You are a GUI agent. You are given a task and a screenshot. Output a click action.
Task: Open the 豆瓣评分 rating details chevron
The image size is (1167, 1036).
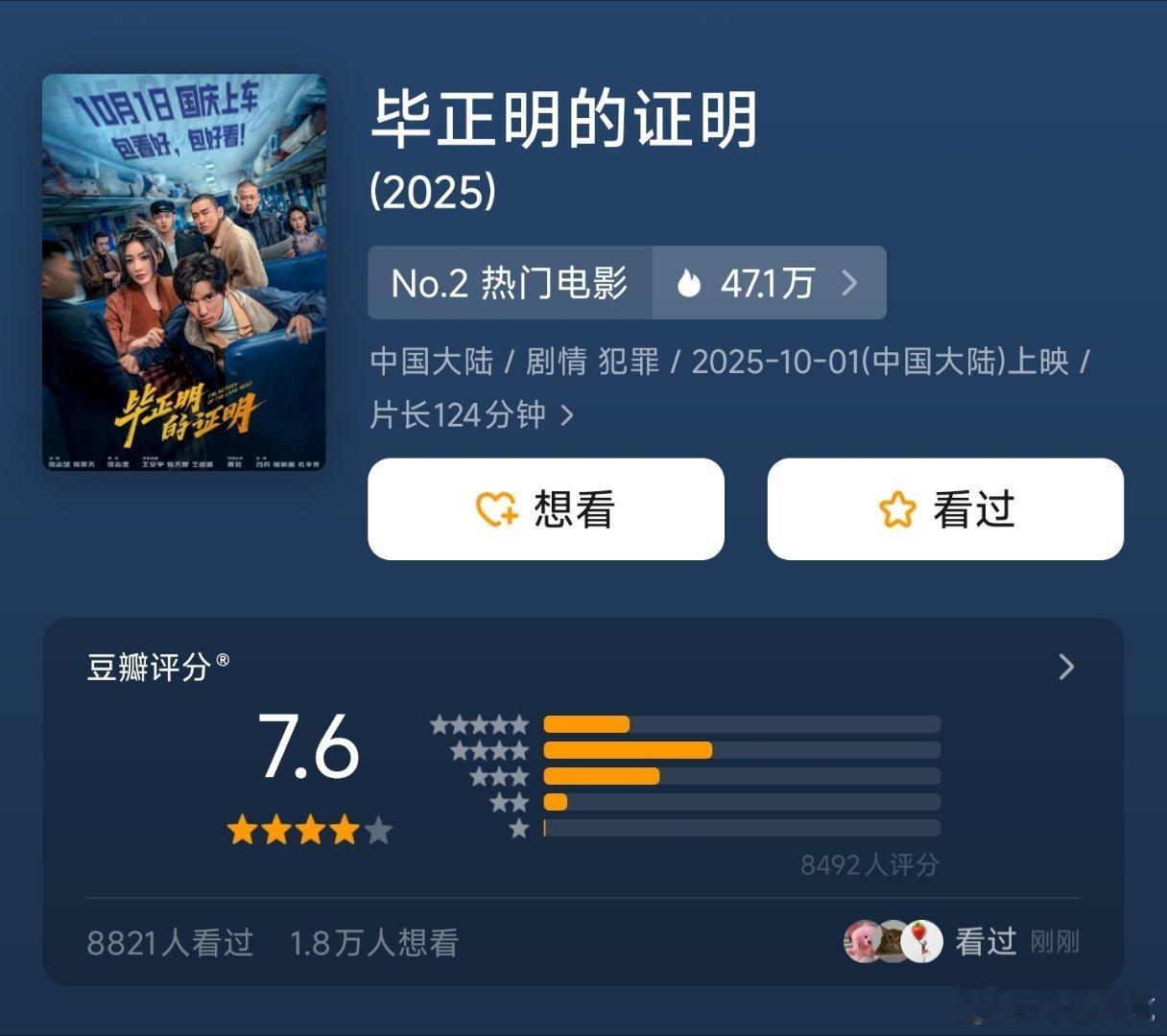tap(1065, 667)
